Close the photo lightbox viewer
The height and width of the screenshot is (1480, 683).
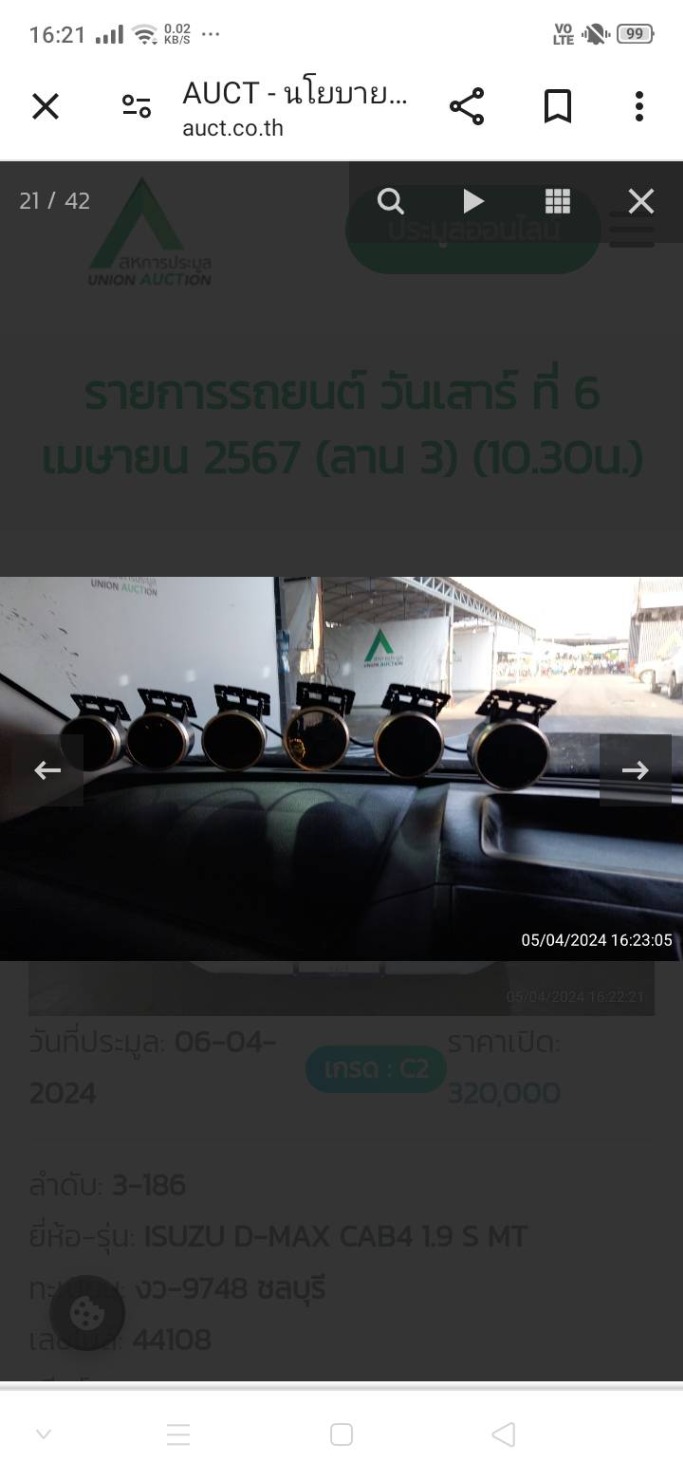click(641, 202)
